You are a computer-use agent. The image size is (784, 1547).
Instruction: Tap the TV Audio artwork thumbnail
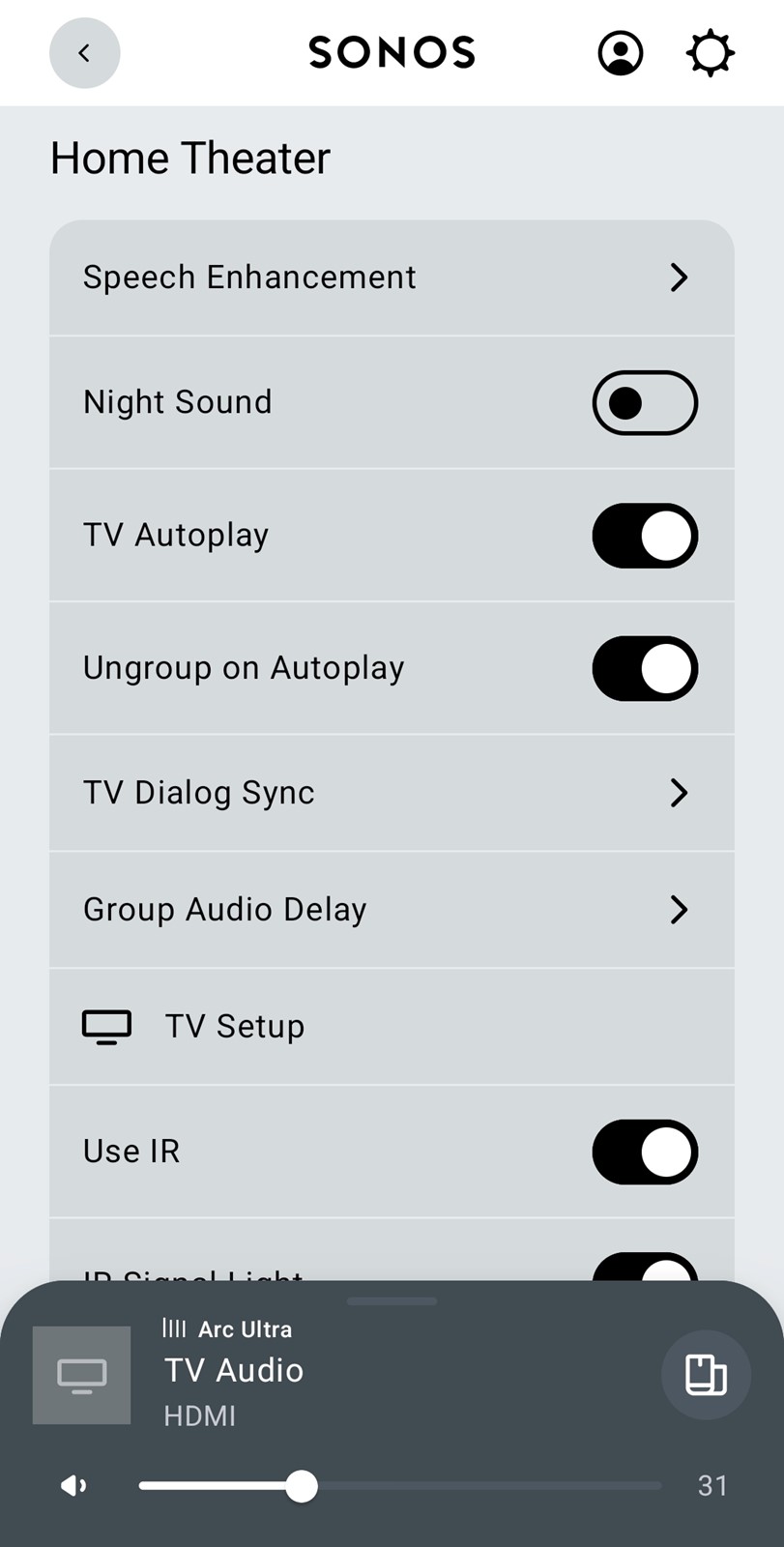[82, 1375]
